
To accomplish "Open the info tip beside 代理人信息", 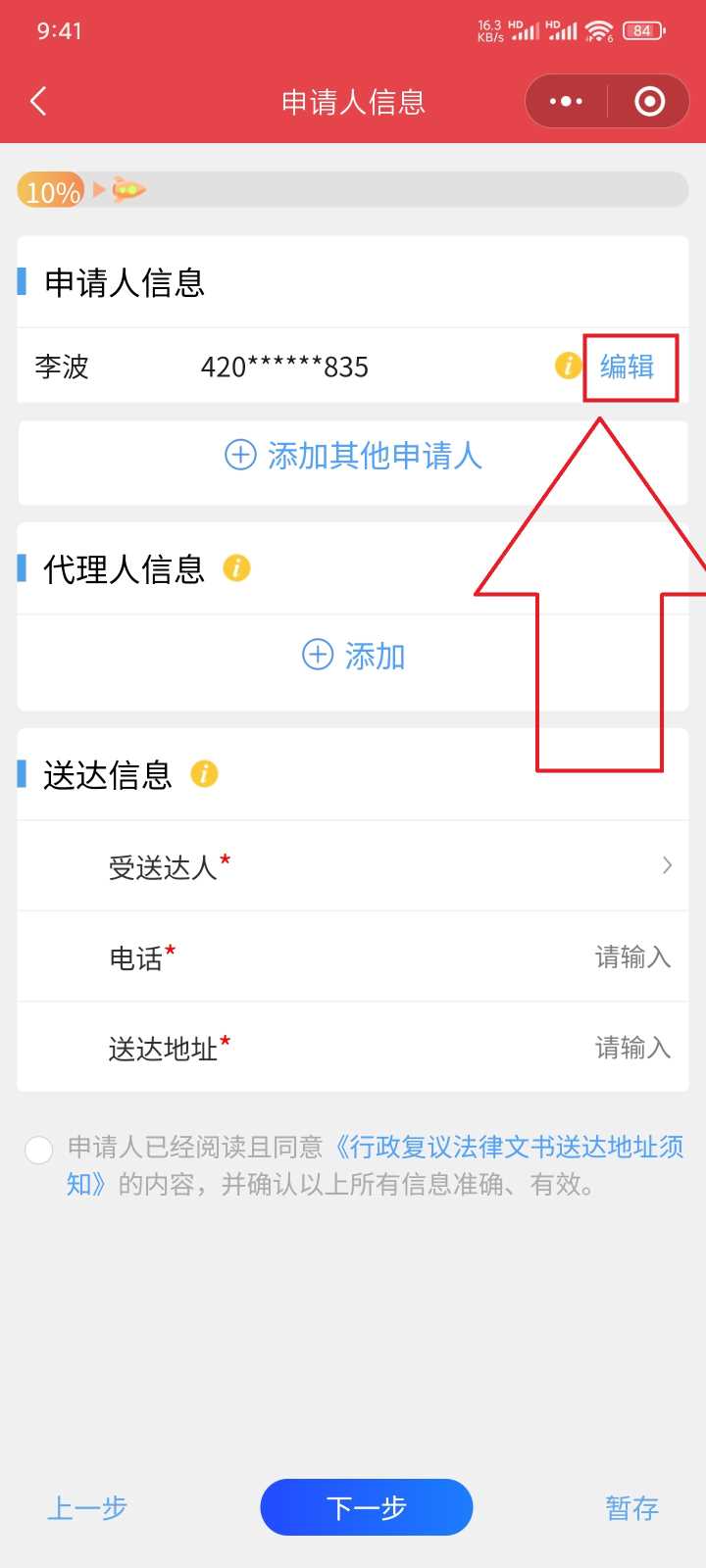I will click(x=236, y=567).
